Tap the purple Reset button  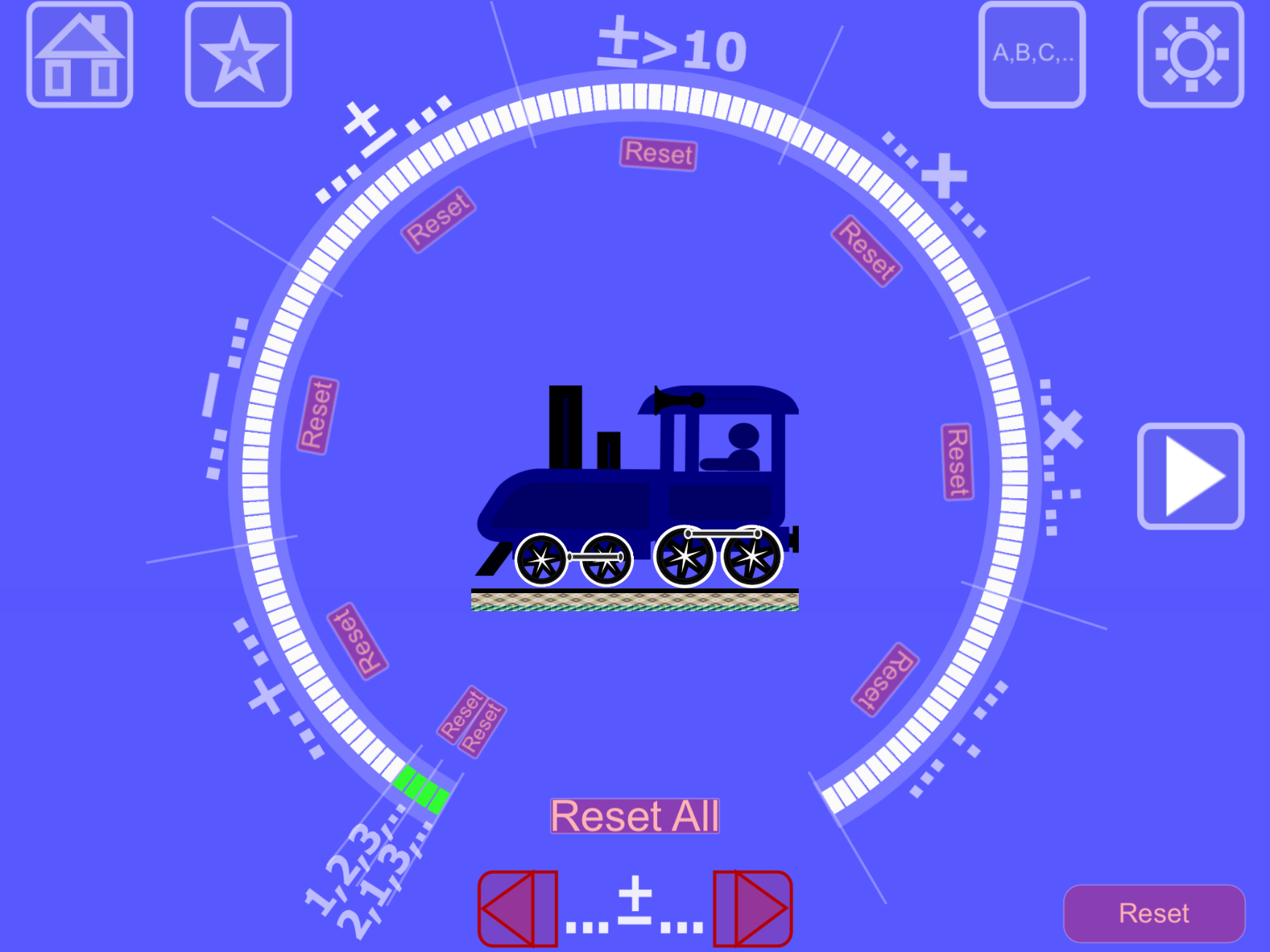tap(1154, 913)
